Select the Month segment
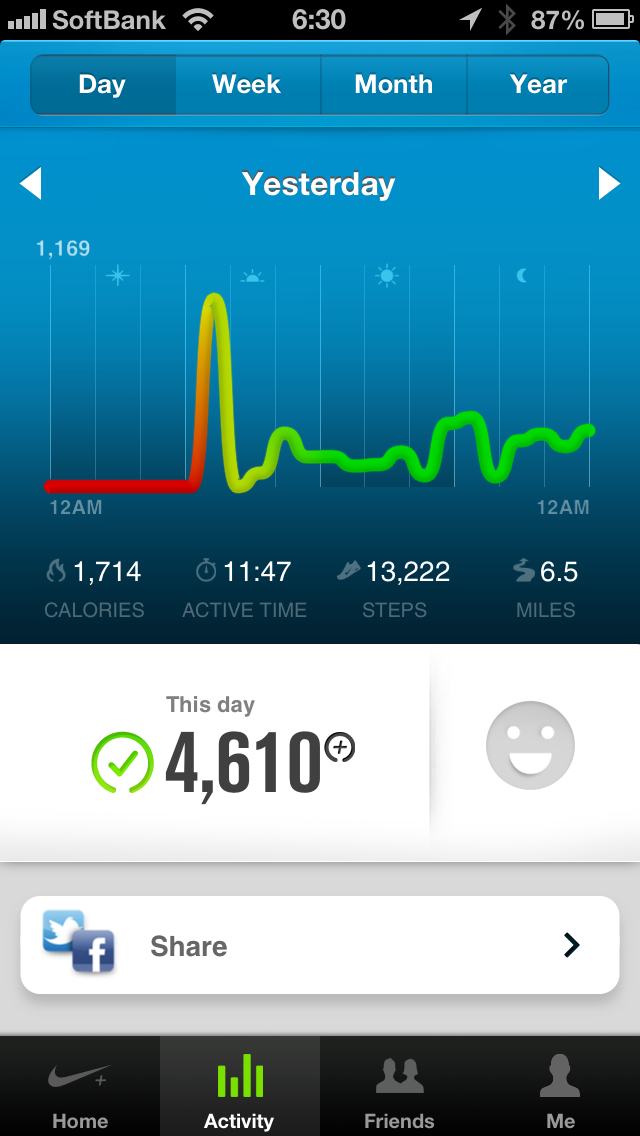 (393, 85)
